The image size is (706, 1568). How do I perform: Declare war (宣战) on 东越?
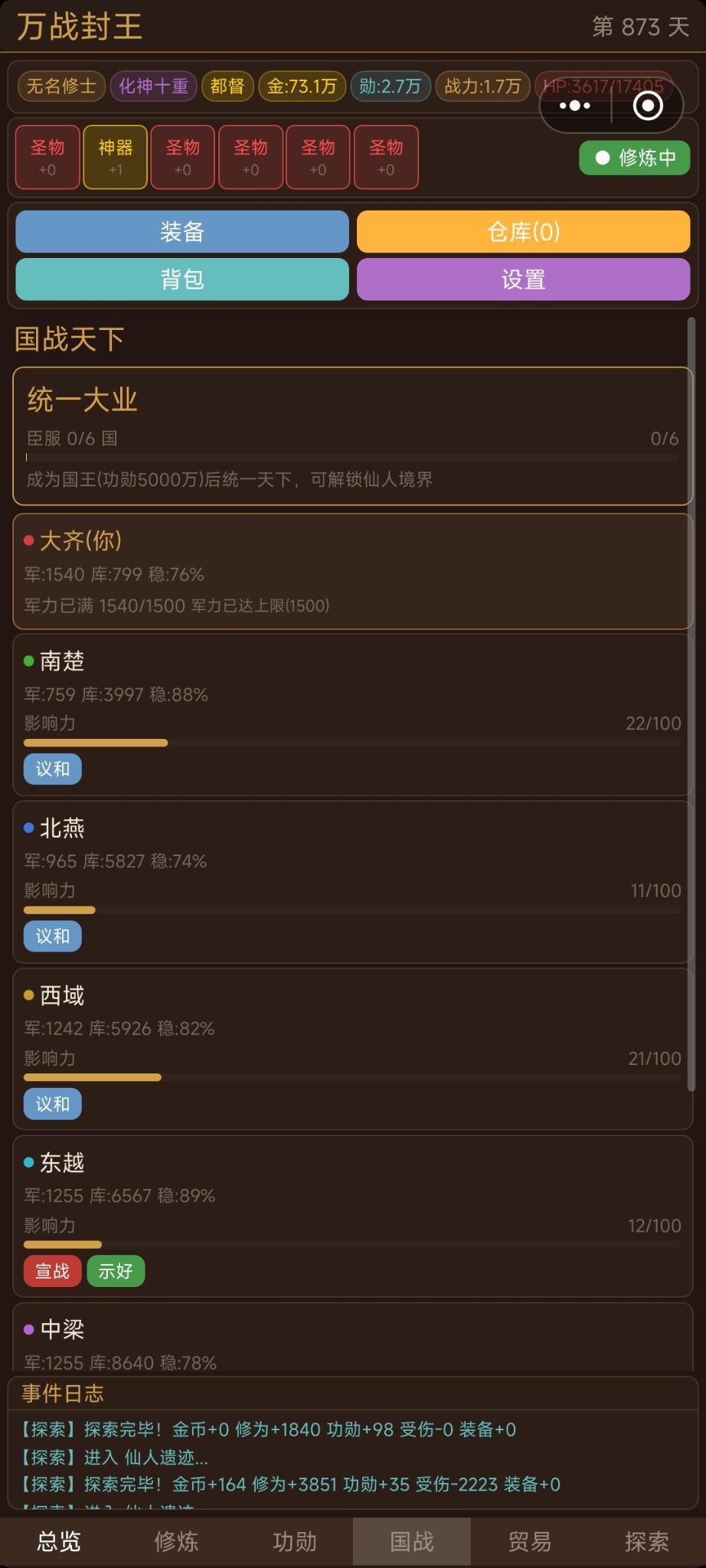point(52,1271)
